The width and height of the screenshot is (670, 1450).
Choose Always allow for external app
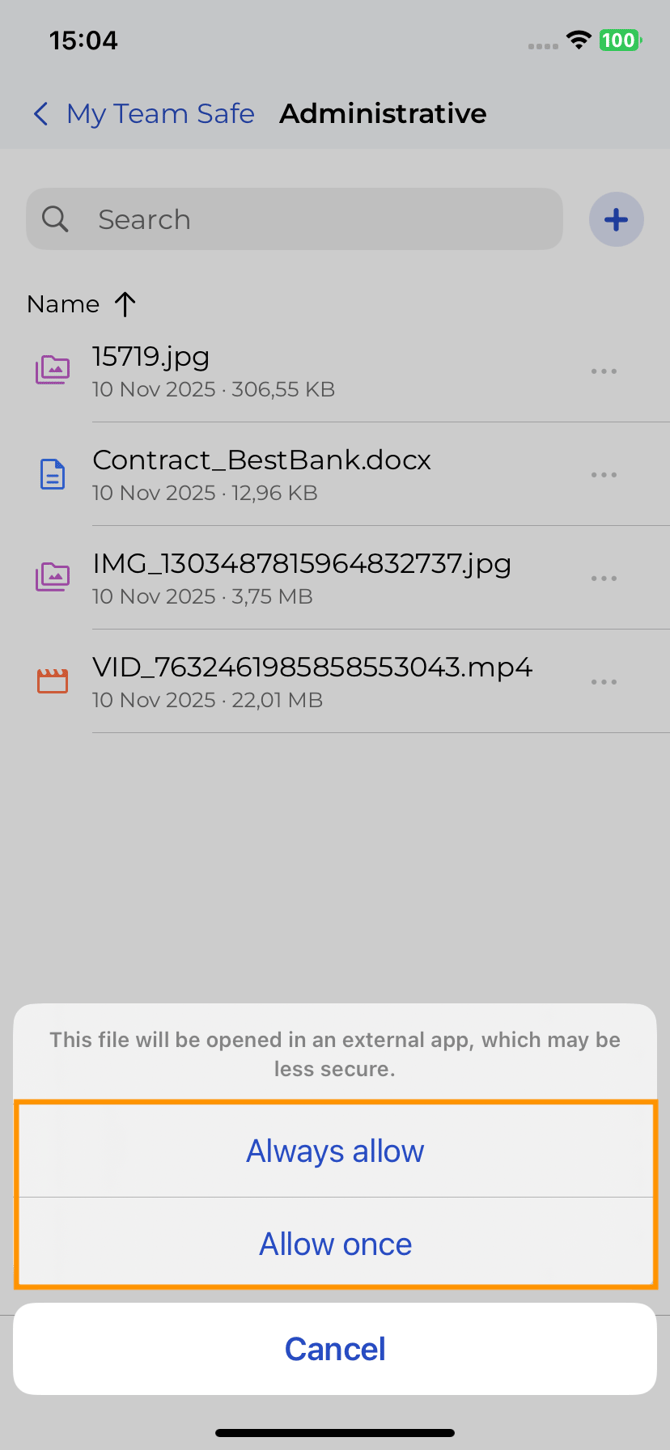click(335, 1151)
